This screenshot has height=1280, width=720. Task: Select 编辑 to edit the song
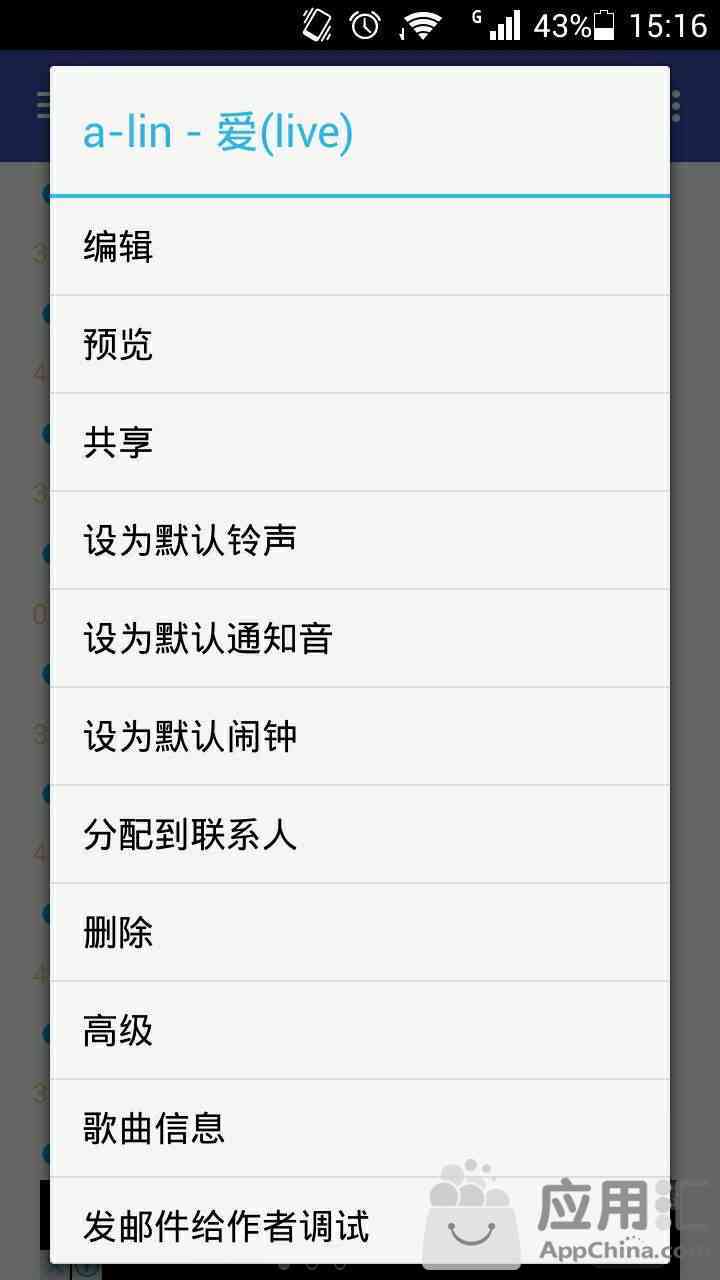pos(360,246)
